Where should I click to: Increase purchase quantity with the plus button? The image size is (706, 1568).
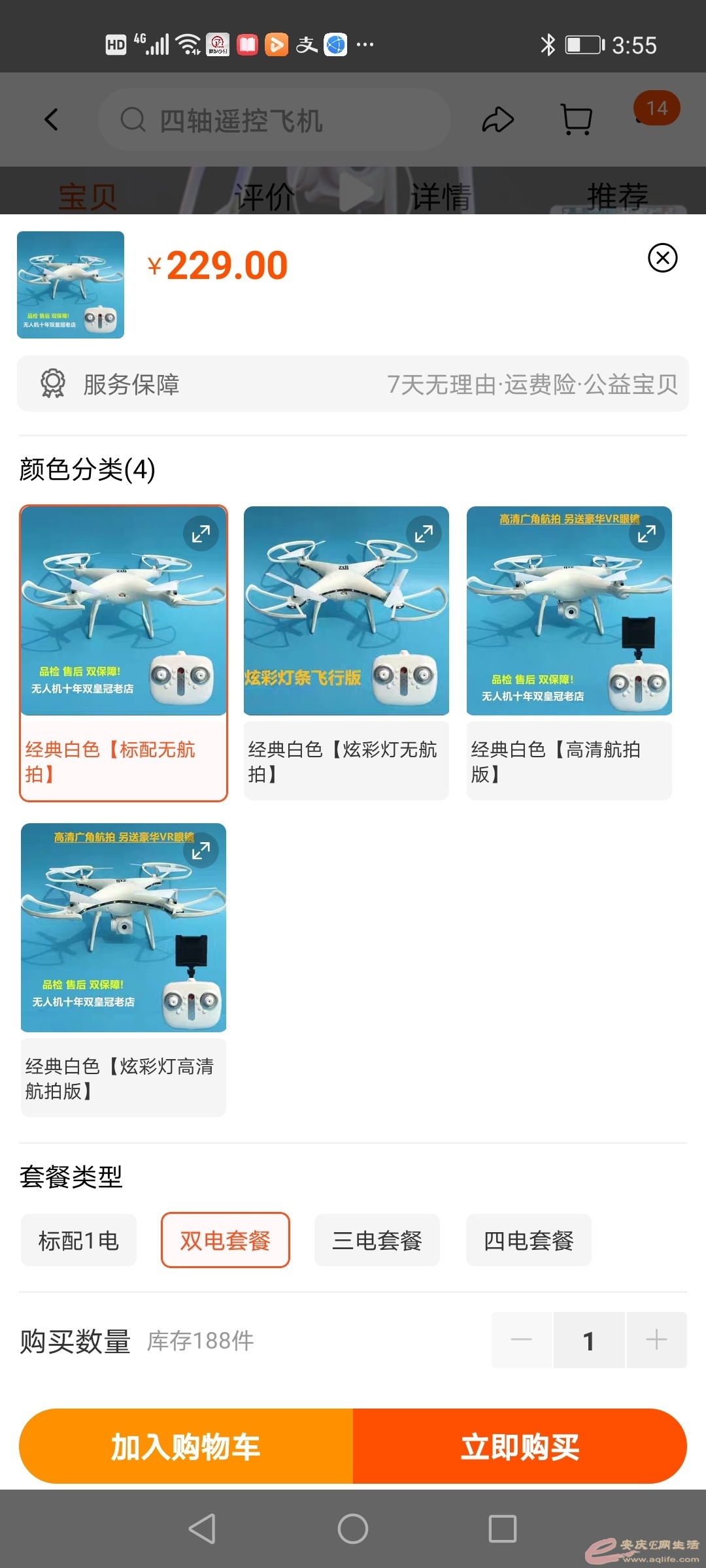tap(656, 1340)
